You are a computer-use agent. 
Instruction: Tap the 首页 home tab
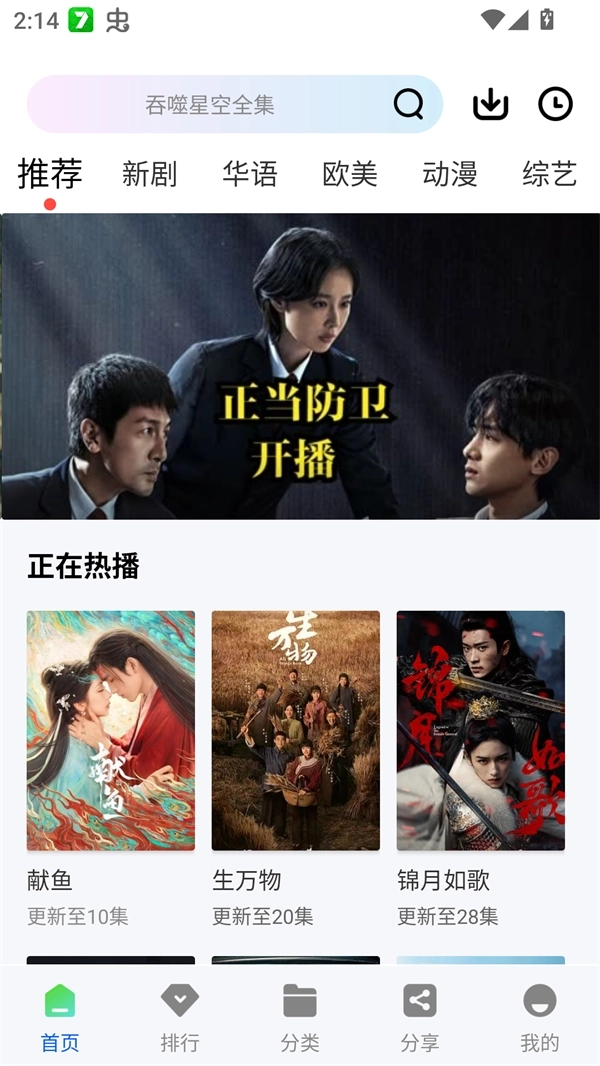pyautogui.click(x=60, y=1015)
